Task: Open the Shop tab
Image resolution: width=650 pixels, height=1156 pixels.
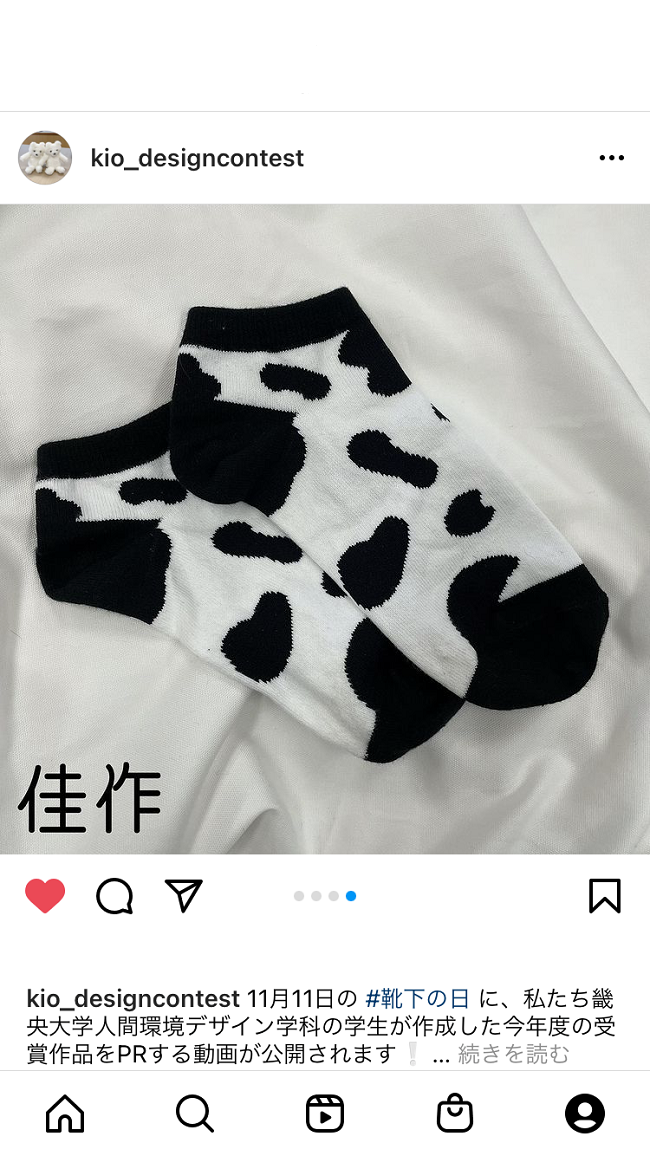Action: [x=455, y=1113]
